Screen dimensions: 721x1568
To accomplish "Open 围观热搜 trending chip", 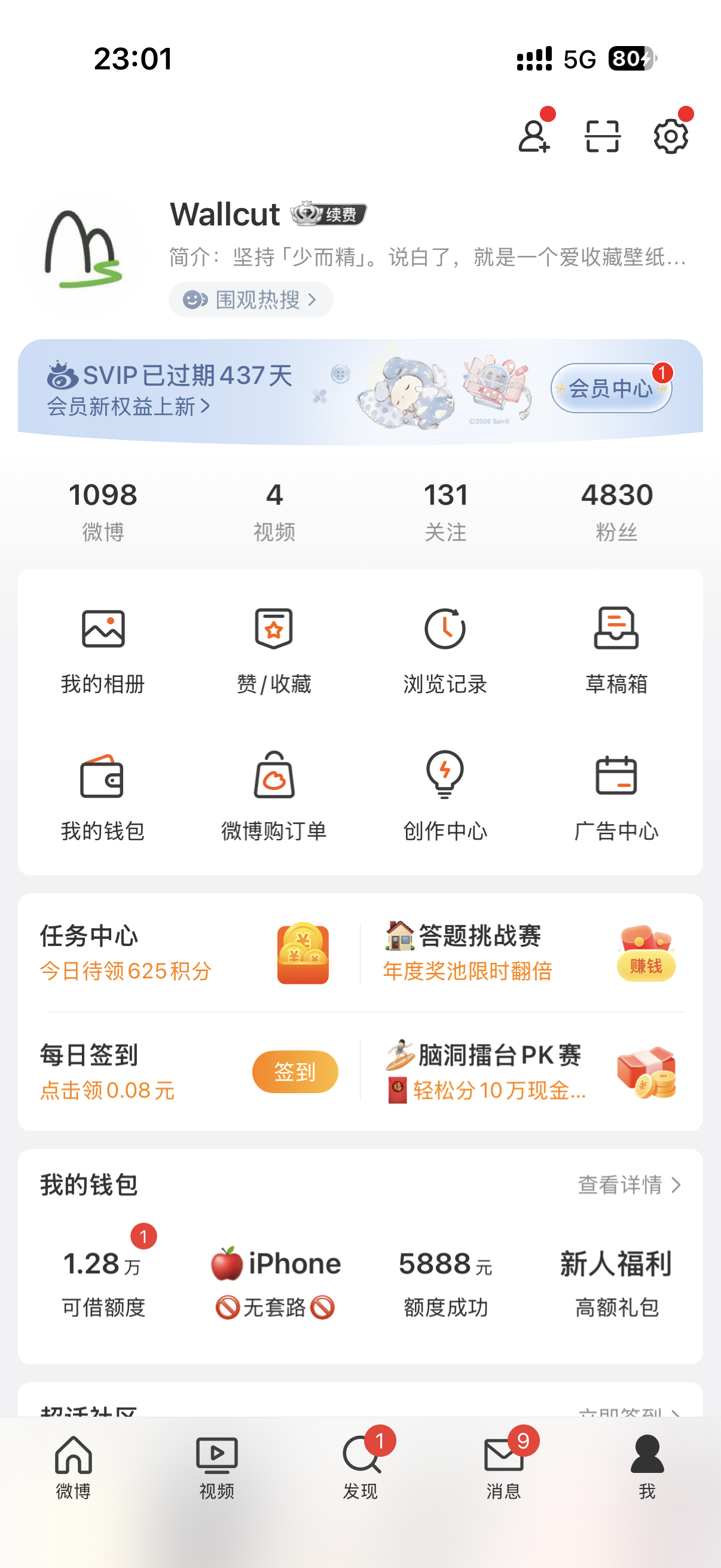I will tap(250, 300).
